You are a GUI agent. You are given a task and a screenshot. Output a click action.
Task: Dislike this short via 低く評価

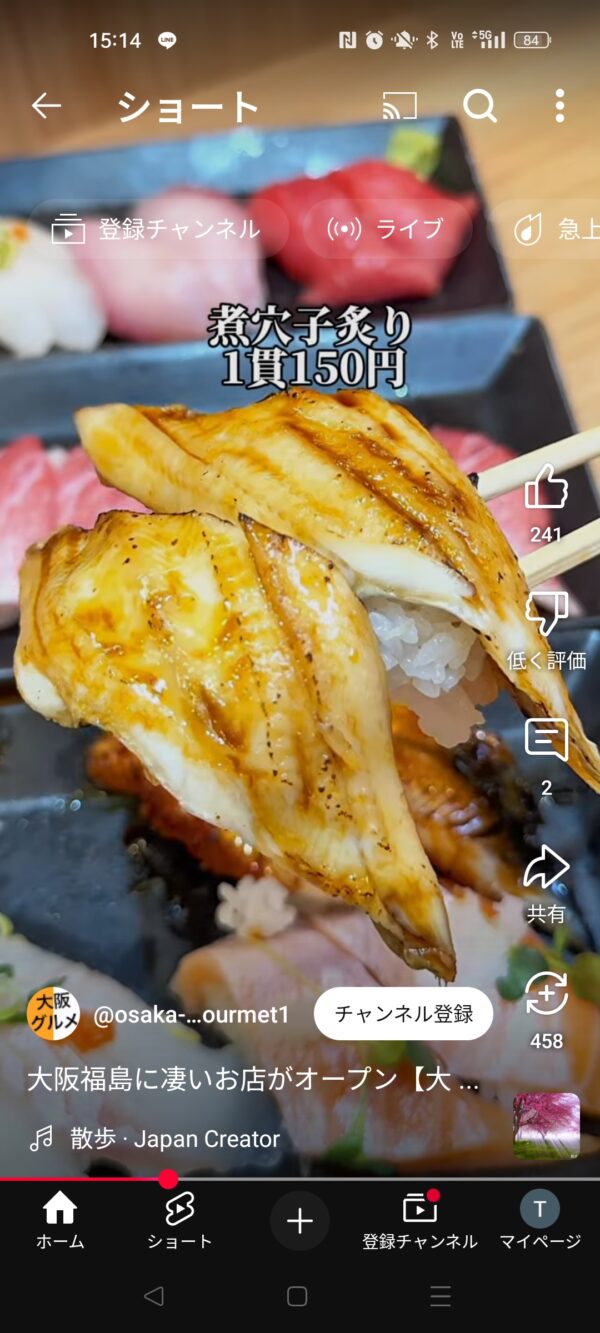coord(546,614)
